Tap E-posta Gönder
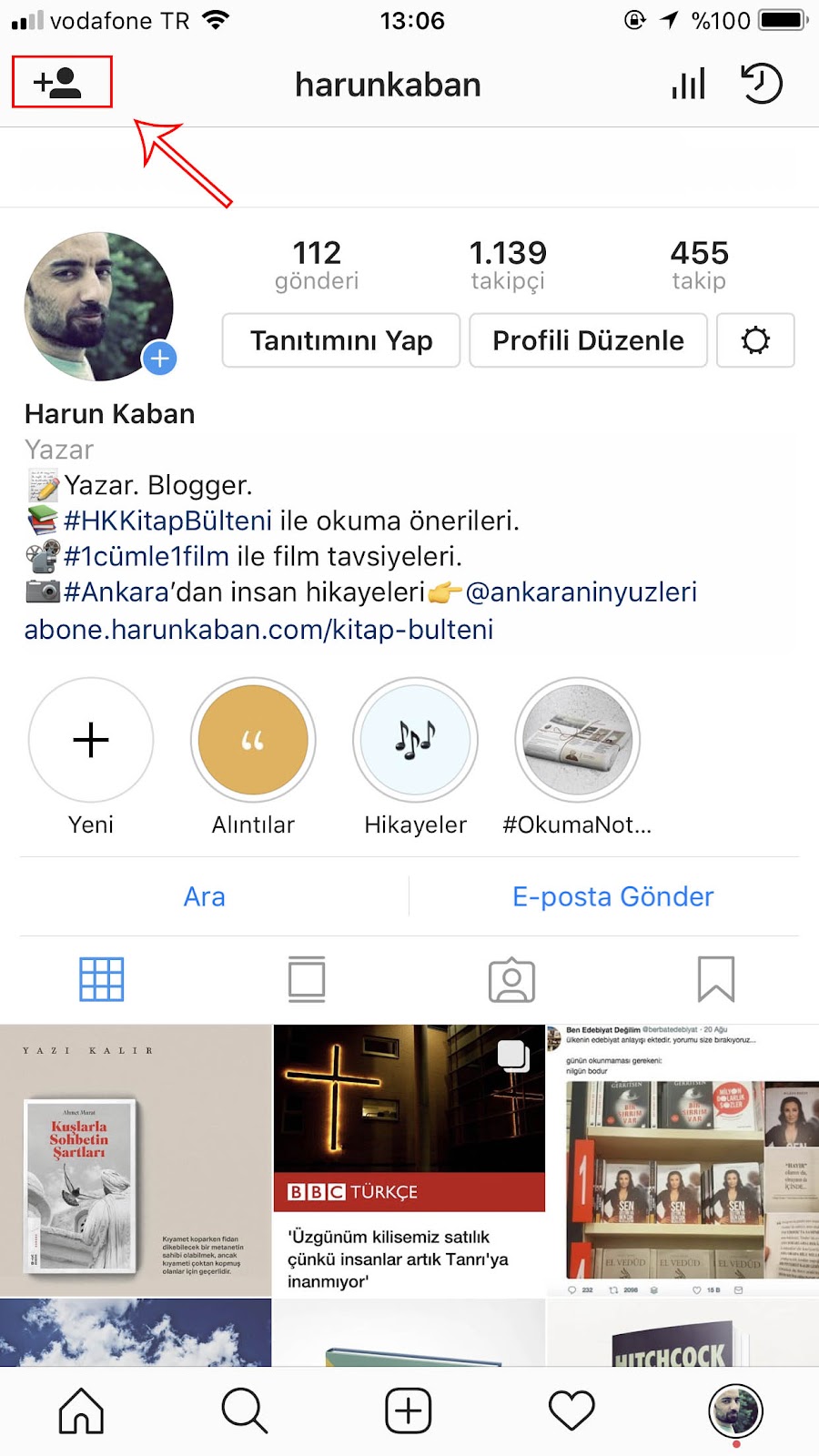This screenshot has height=1456, width=819. (613, 896)
